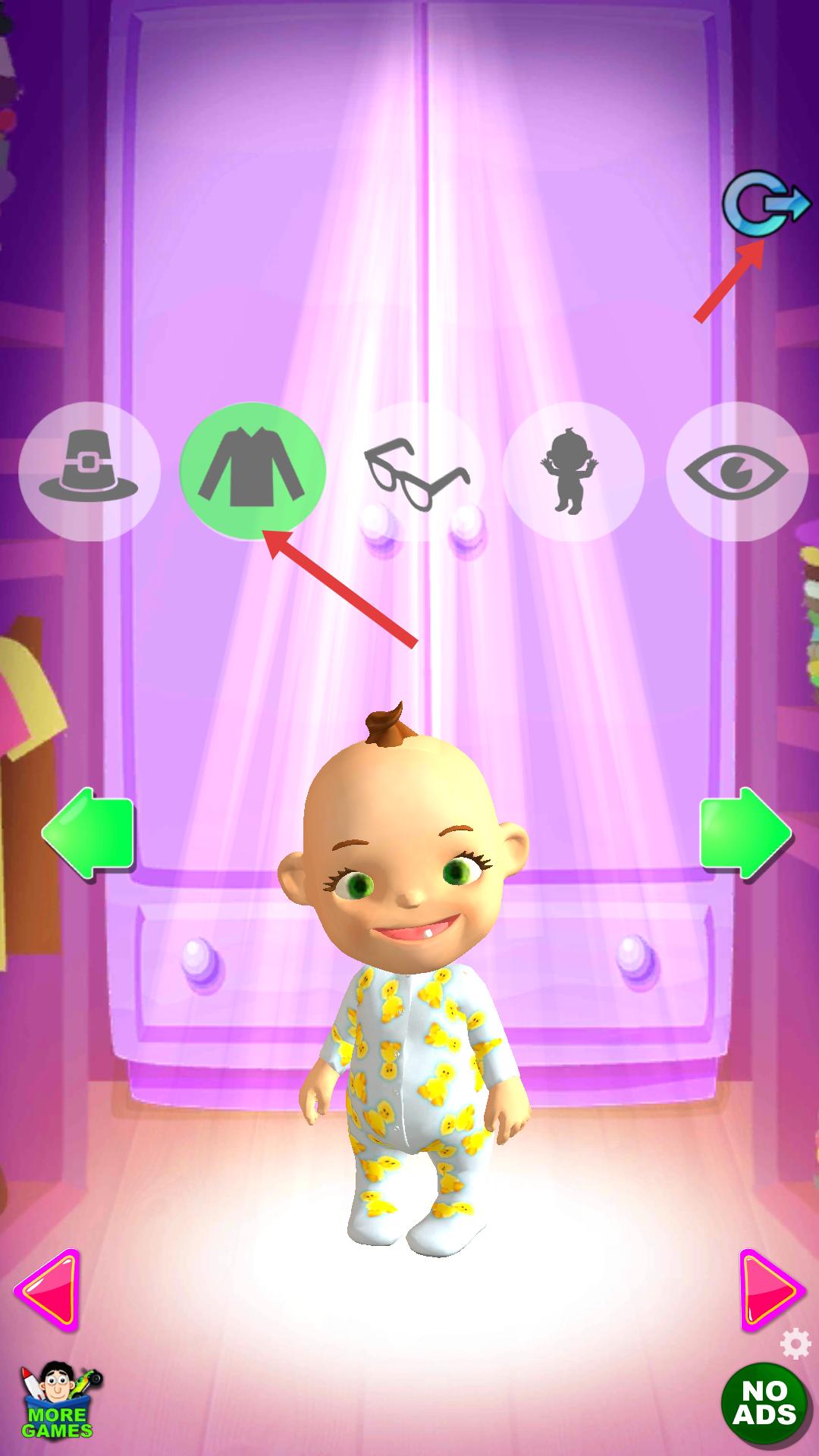Tap the No Ads button
The image size is (819, 1456).
764,1404
